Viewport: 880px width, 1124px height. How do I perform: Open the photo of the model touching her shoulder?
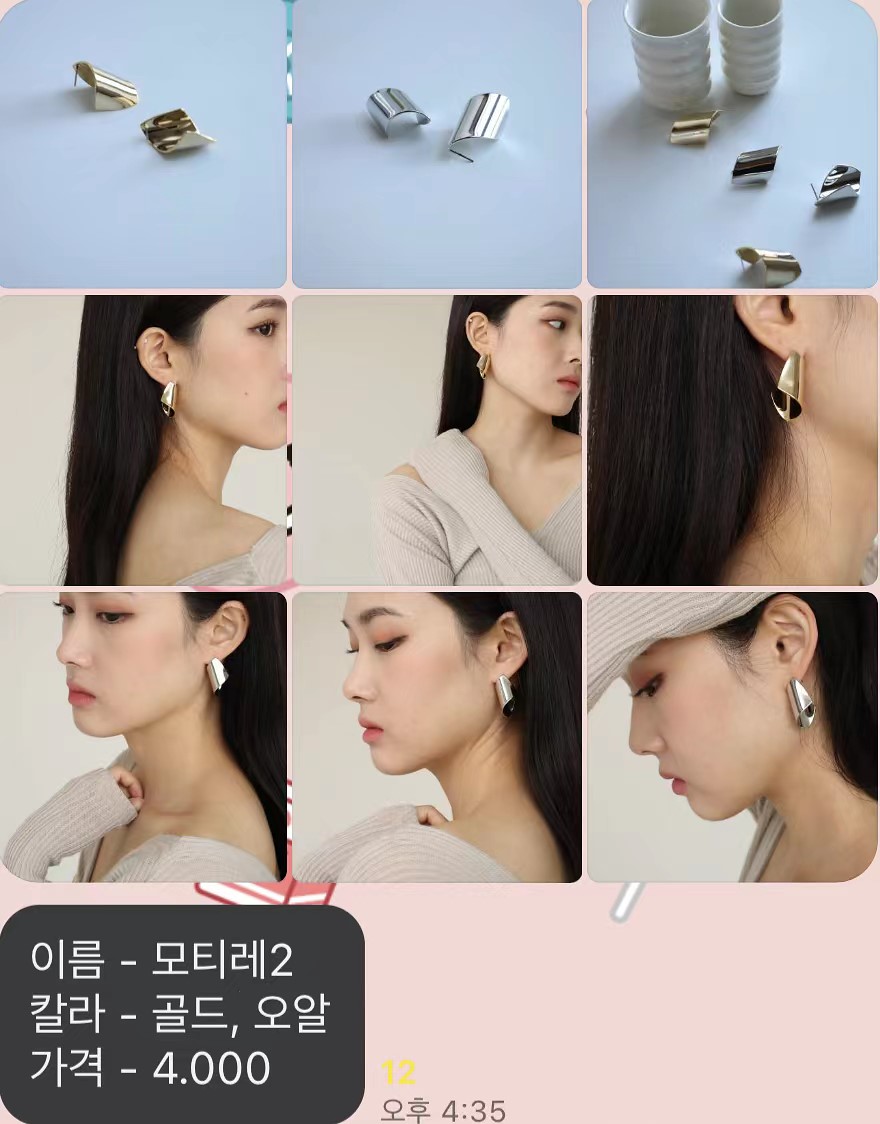click(x=143, y=737)
